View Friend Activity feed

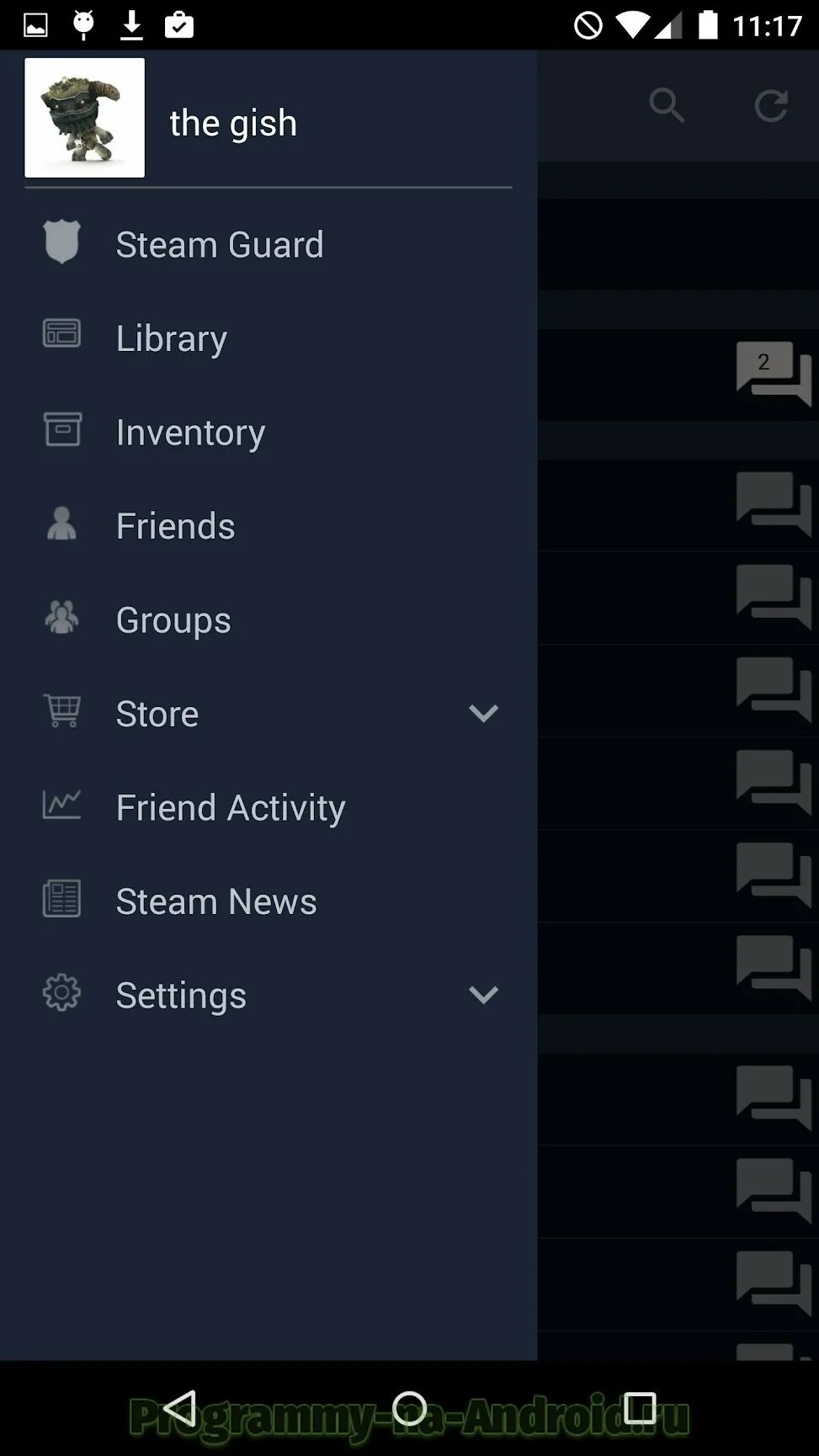coord(230,808)
